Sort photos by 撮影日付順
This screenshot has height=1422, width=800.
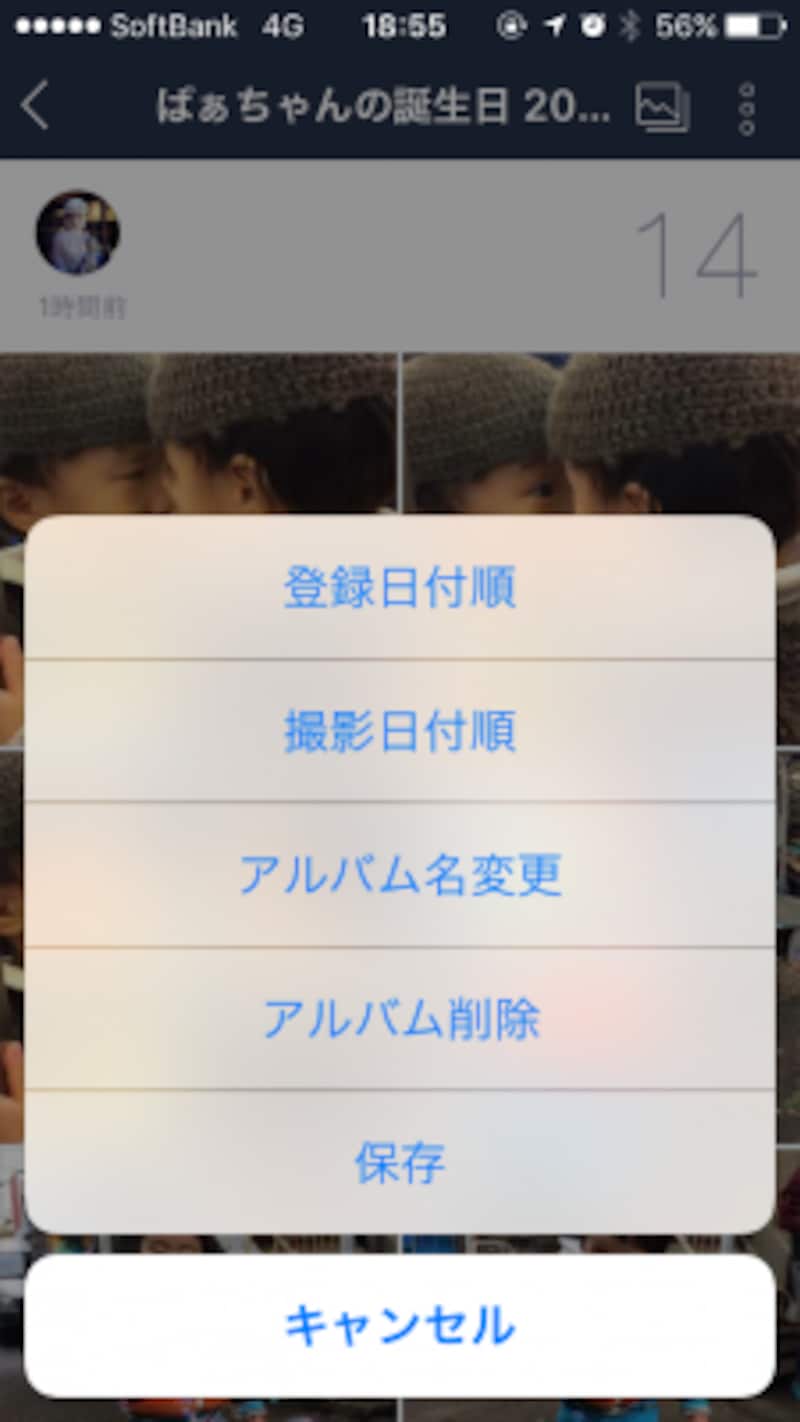point(400,732)
